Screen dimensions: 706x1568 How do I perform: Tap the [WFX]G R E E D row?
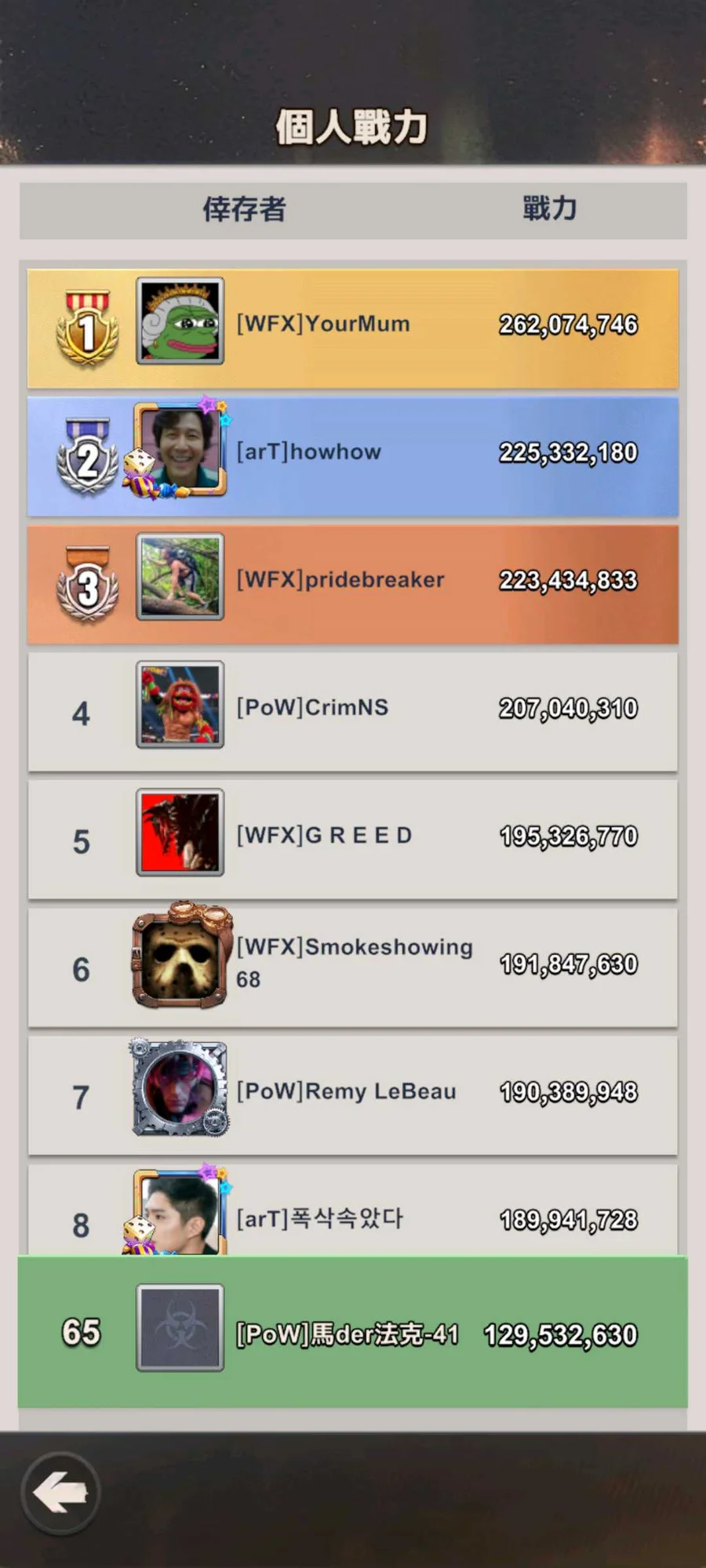point(353,839)
